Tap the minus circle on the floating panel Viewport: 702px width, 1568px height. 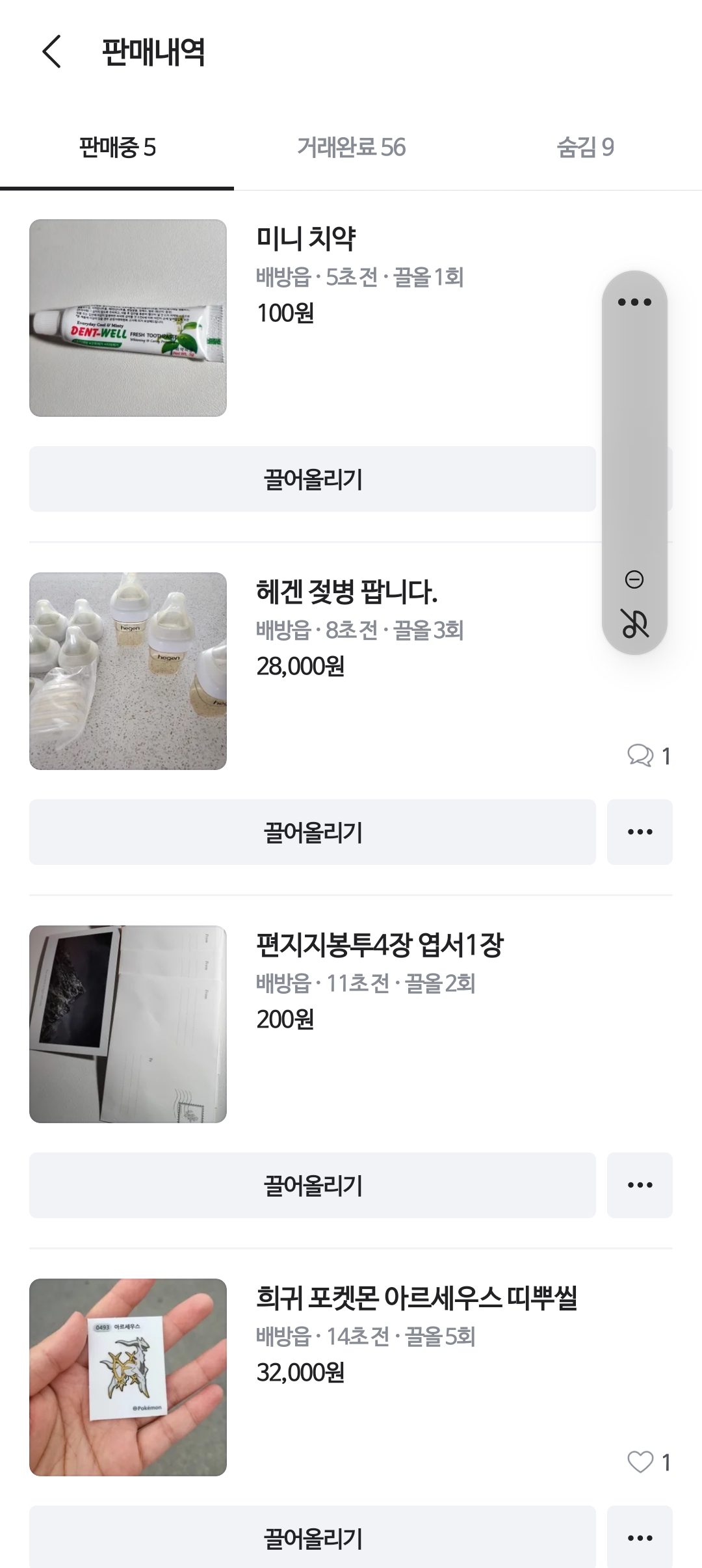634,579
